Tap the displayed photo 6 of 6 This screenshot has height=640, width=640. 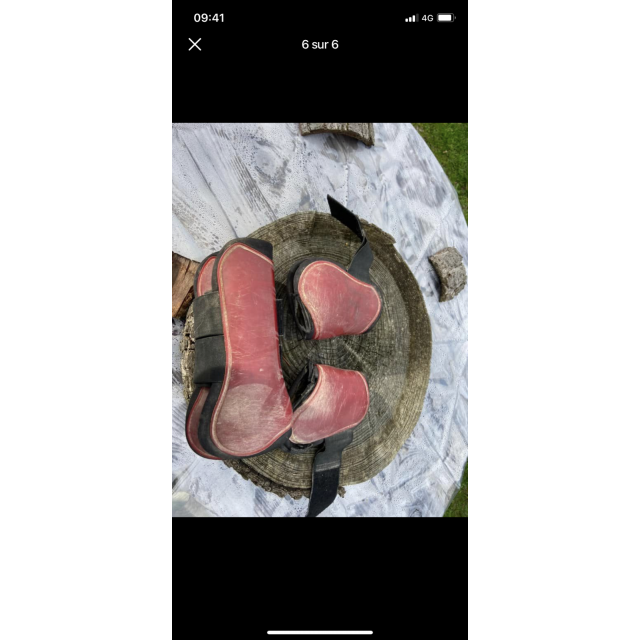click(x=320, y=320)
